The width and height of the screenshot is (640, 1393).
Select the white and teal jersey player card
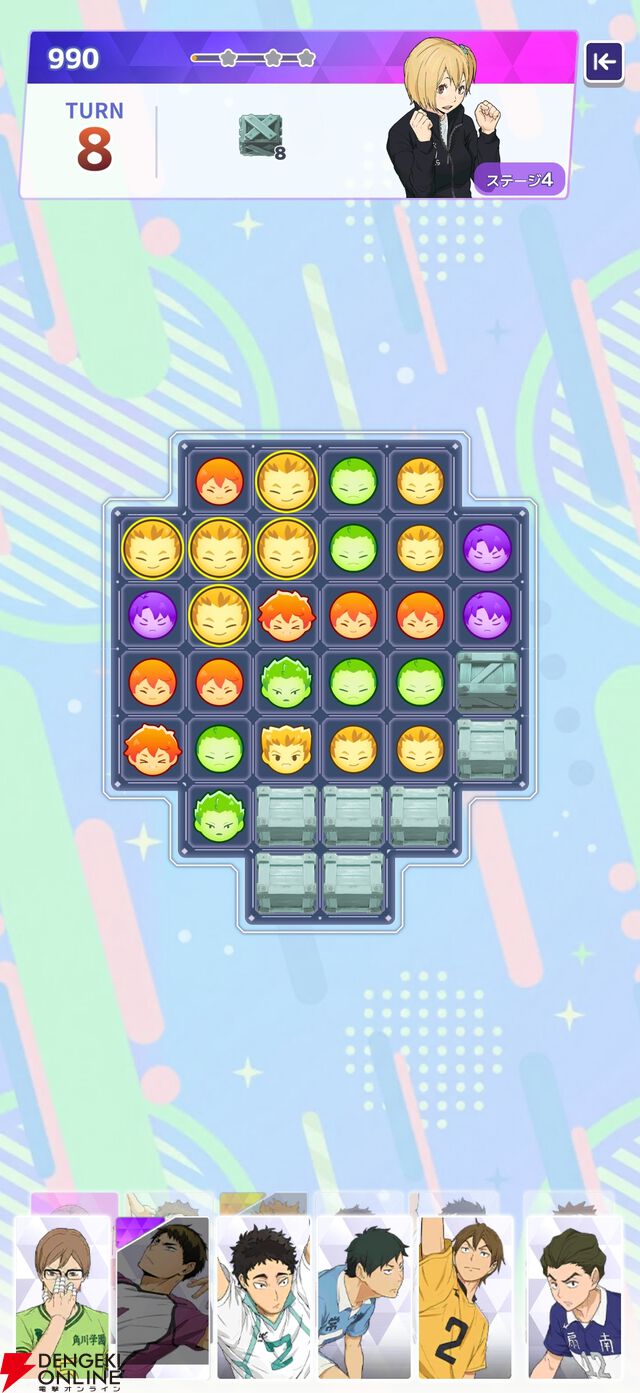pyautogui.click(x=264, y=1297)
